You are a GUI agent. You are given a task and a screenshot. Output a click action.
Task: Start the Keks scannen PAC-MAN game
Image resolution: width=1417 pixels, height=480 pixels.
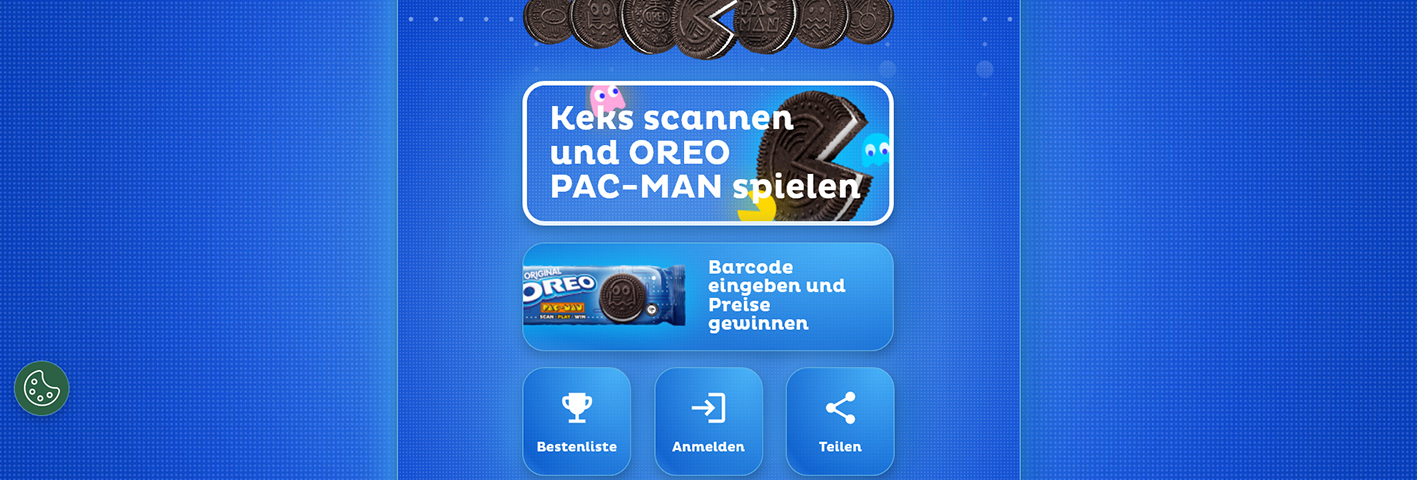click(707, 153)
